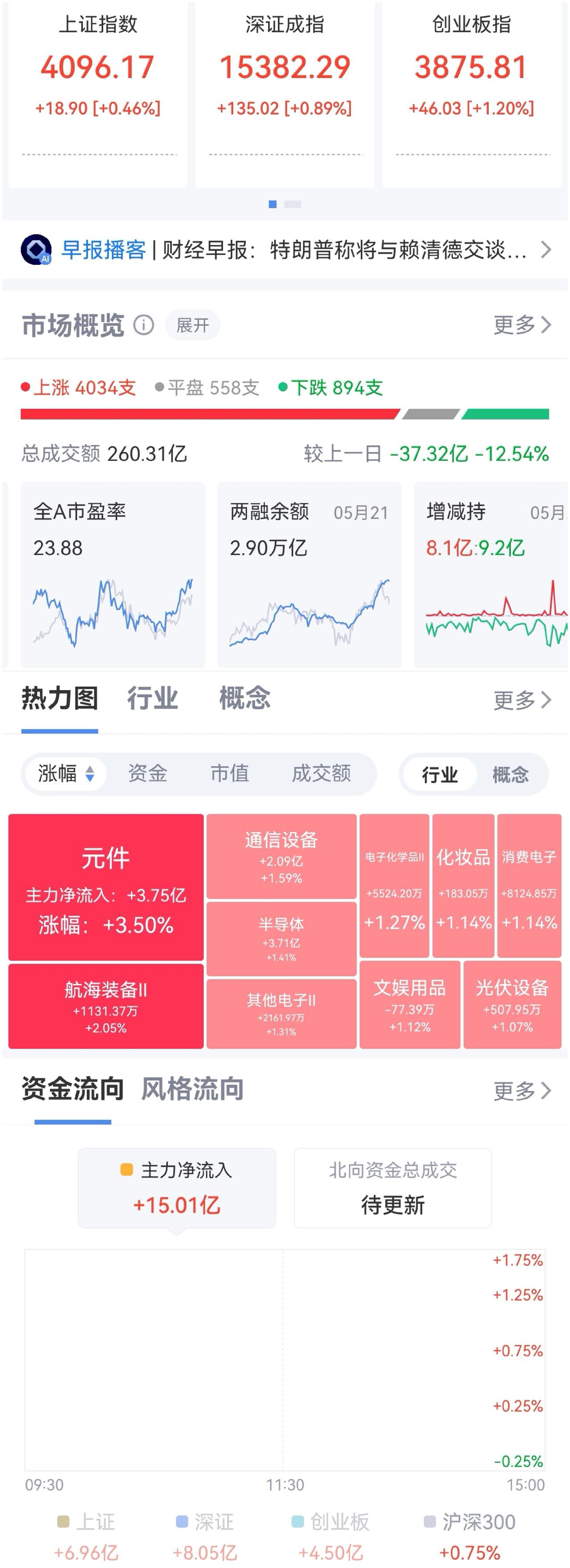This screenshot has width=570, height=1568.
Task: Toggle 涨幅 sort order
Action: coord(66,774)
